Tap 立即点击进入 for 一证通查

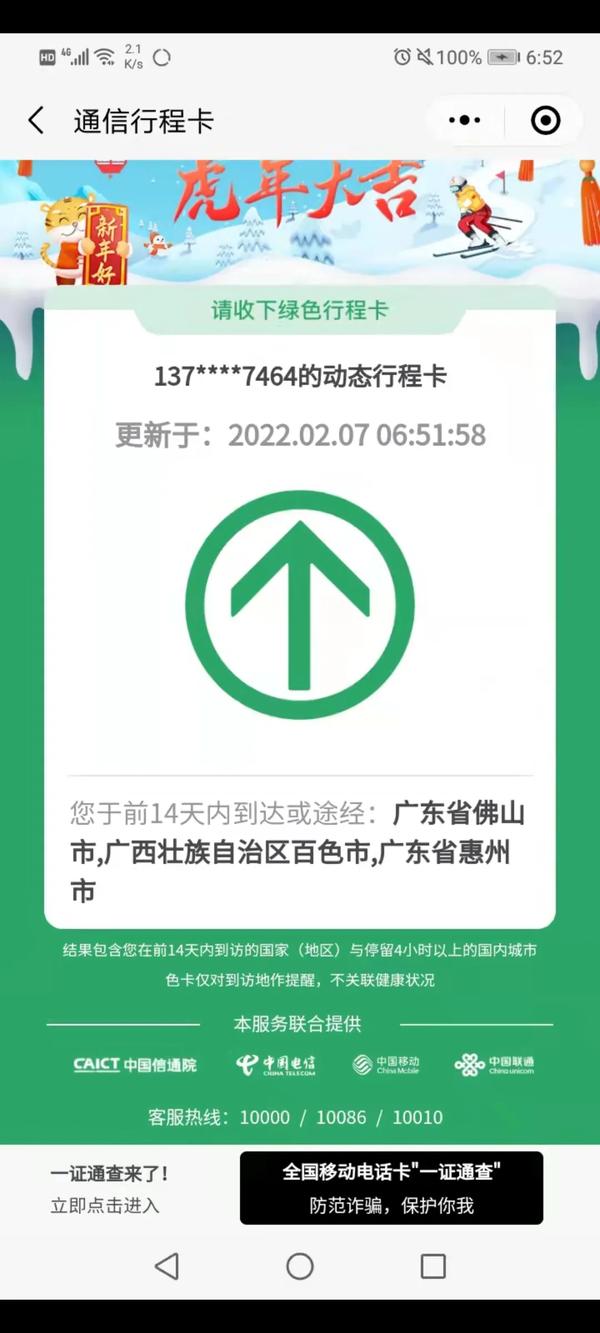coord(105,1205)
